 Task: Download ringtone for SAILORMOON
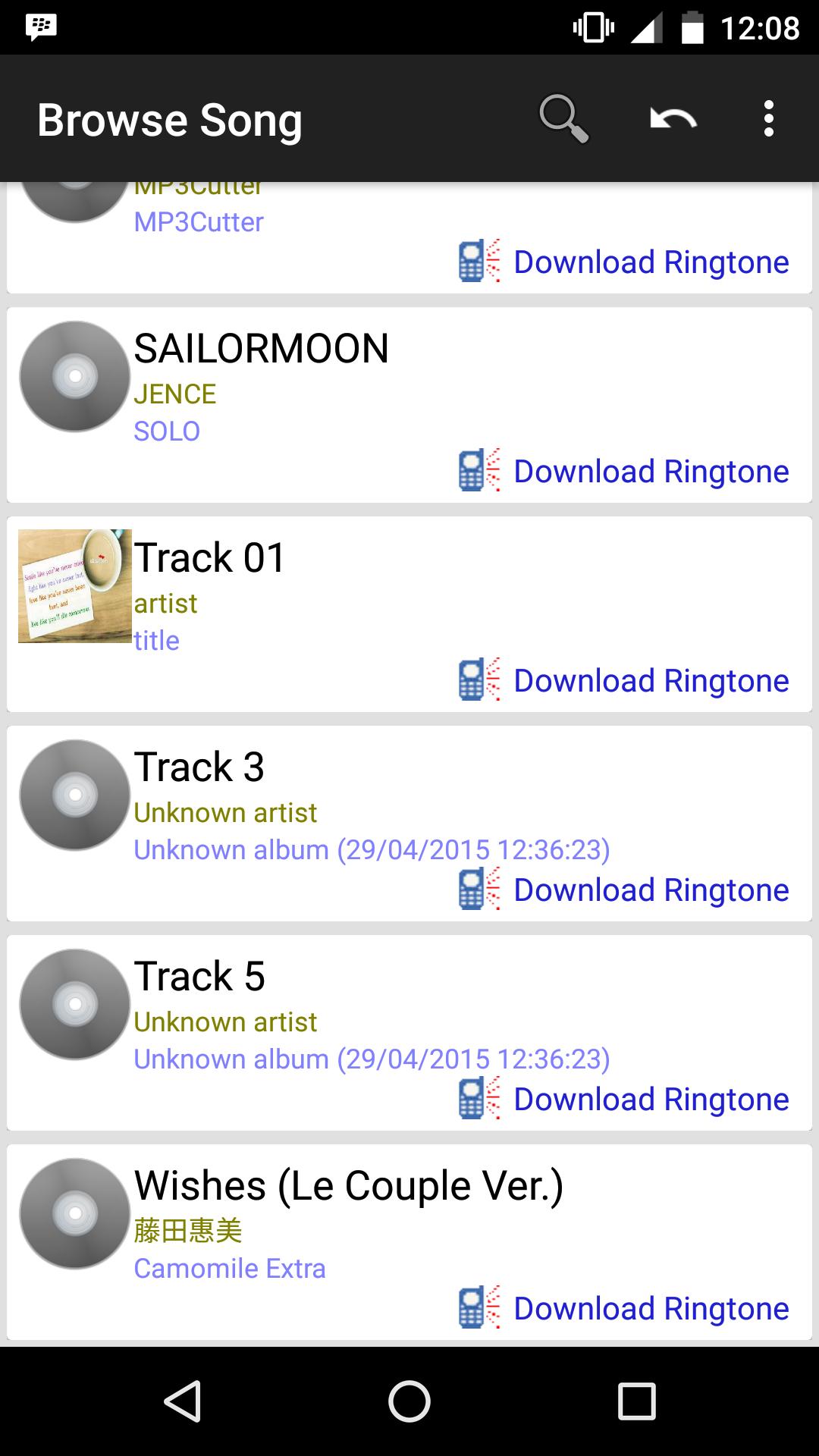(x=623, y=472)
